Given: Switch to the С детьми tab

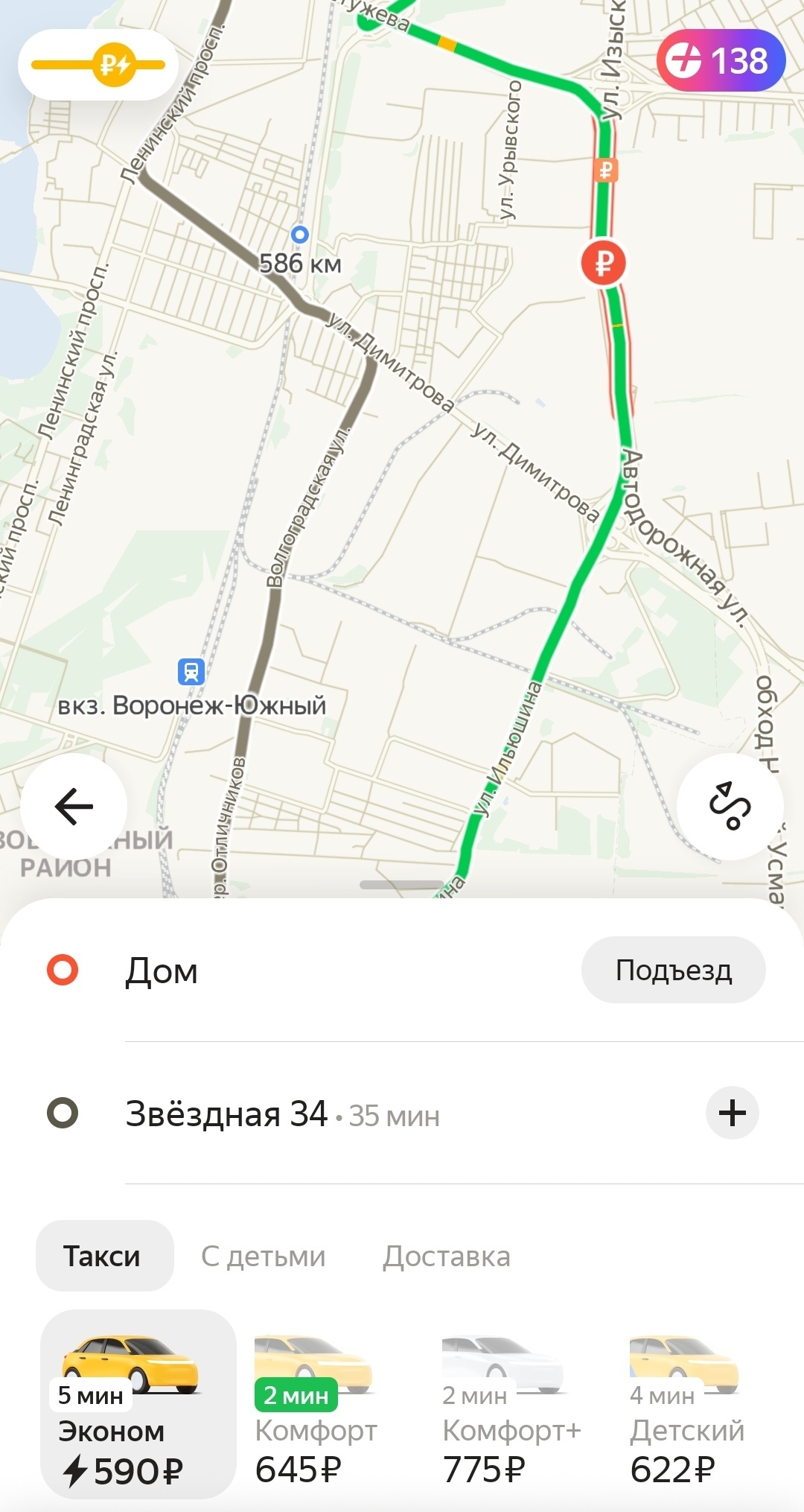Looking at the screenshot, I should coord(264,1257).
